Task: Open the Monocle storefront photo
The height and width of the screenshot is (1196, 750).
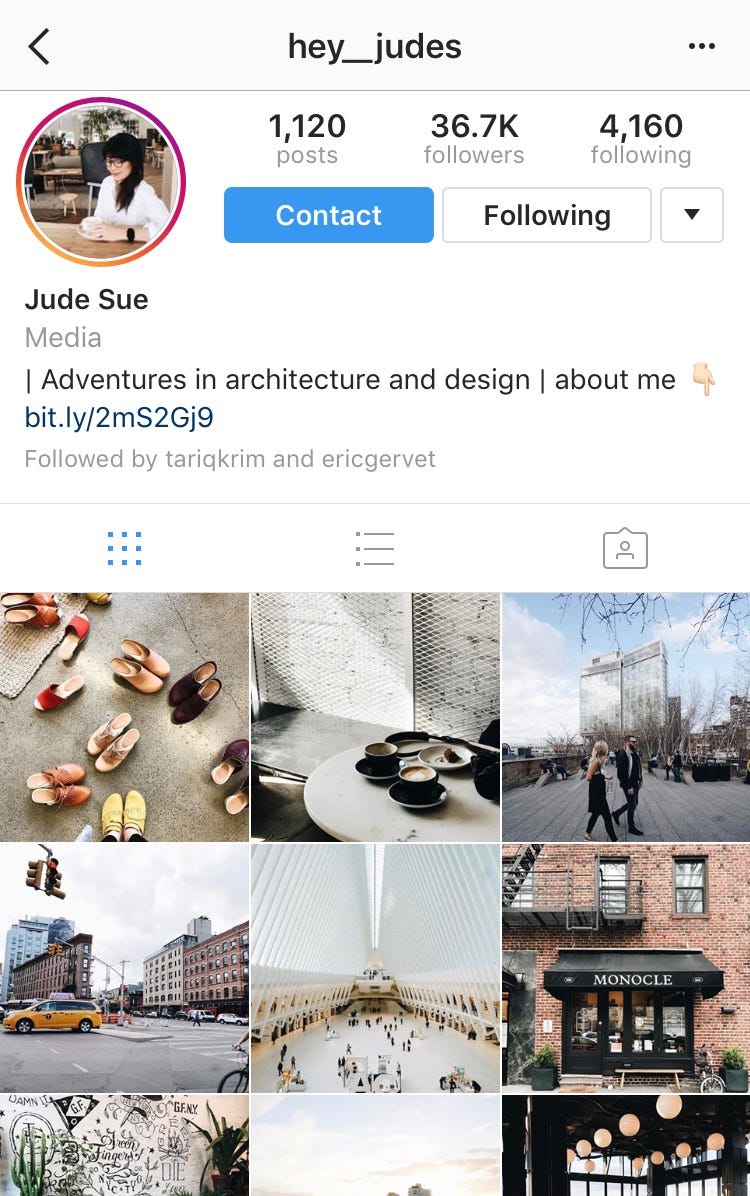Action: 625,968
